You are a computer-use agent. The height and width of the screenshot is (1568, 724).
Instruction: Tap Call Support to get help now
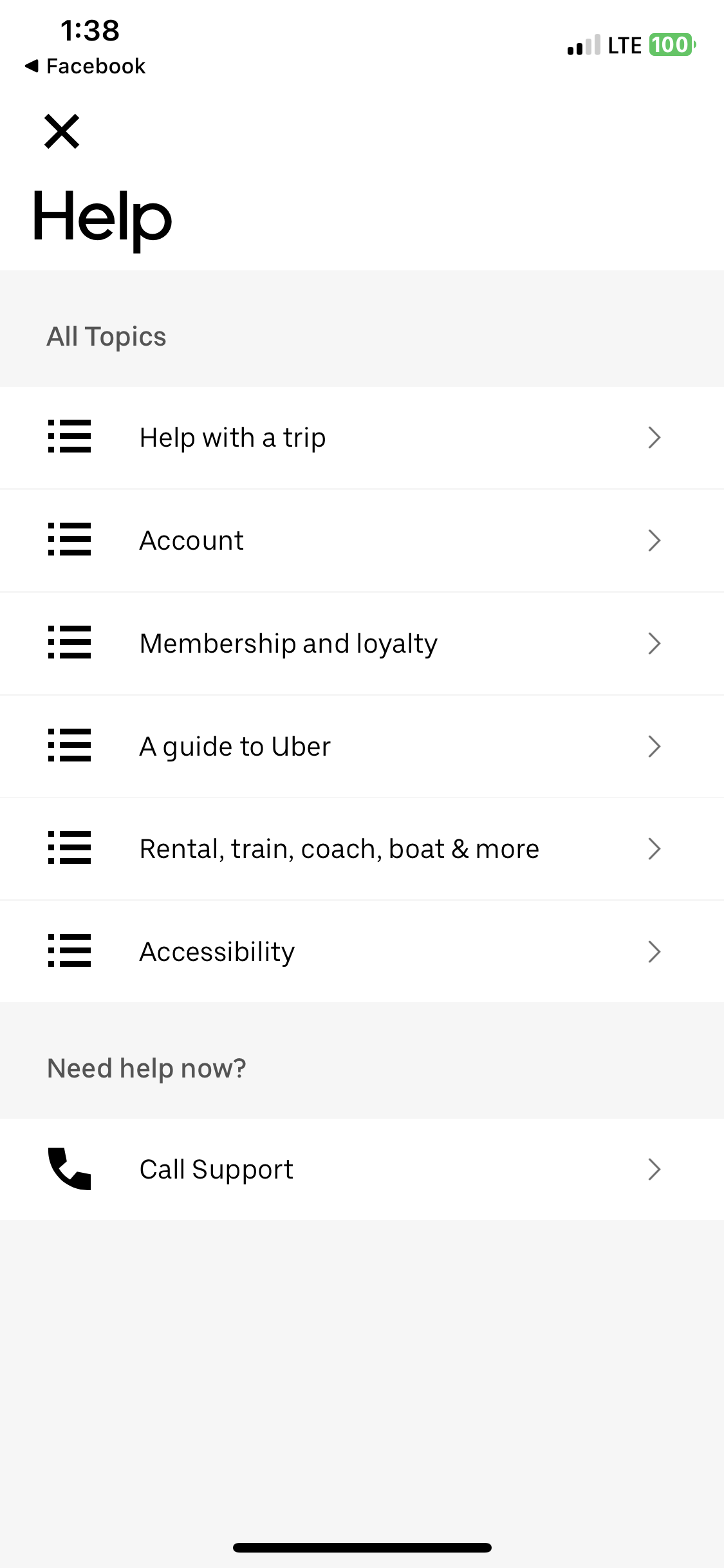click(x=216, y=1169)
